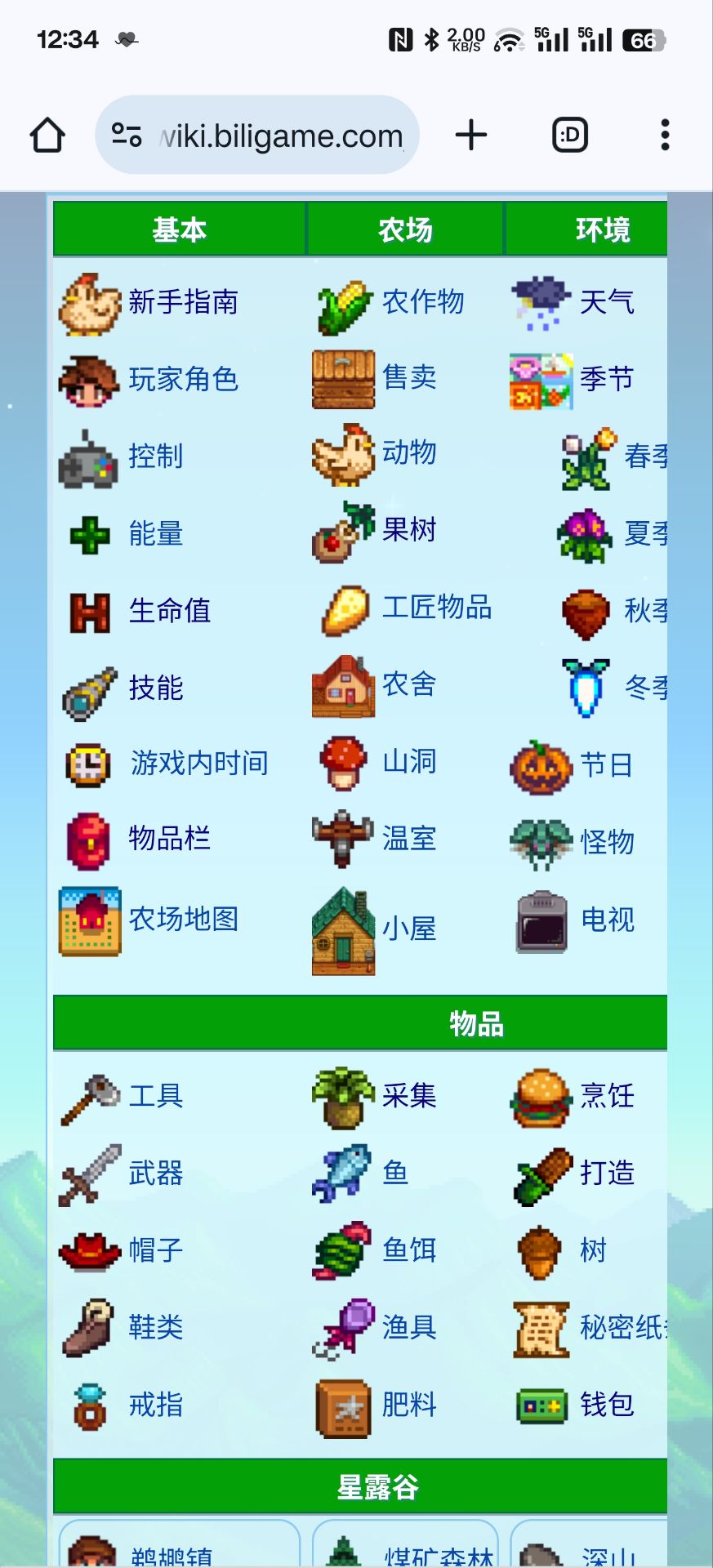The width and height of the screenshot is (713, 1568).
Task: Open the 天气 page
Action: [x=607, y=302]
